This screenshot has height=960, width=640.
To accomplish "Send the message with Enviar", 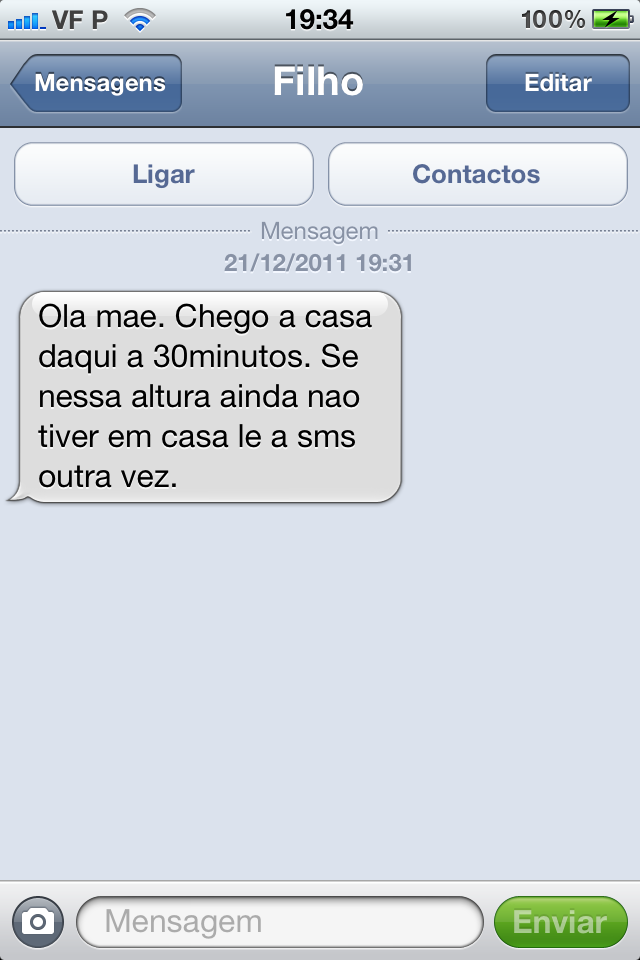I will pos(560,921).
